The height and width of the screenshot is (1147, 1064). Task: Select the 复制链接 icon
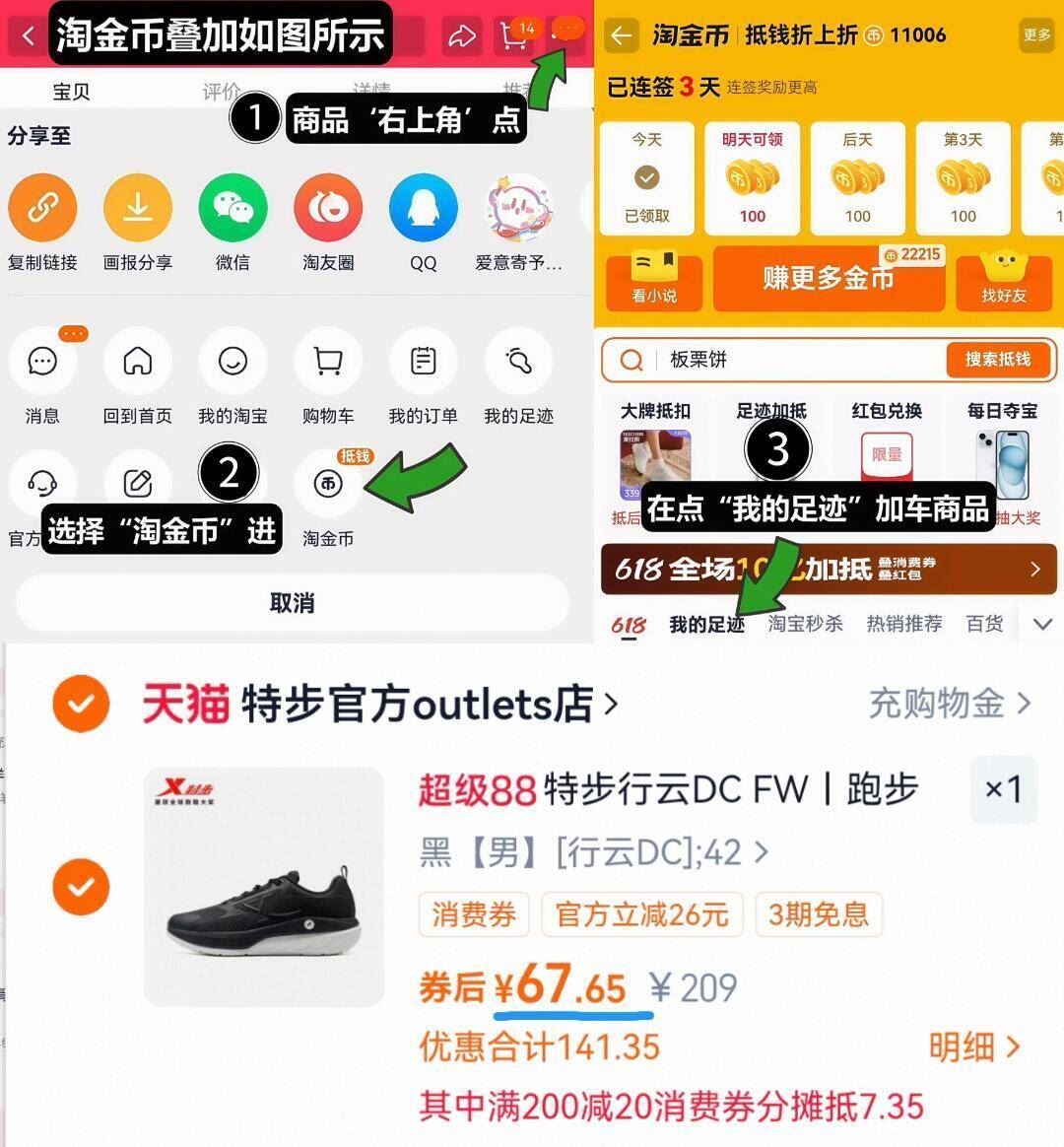tap(42, 207)
